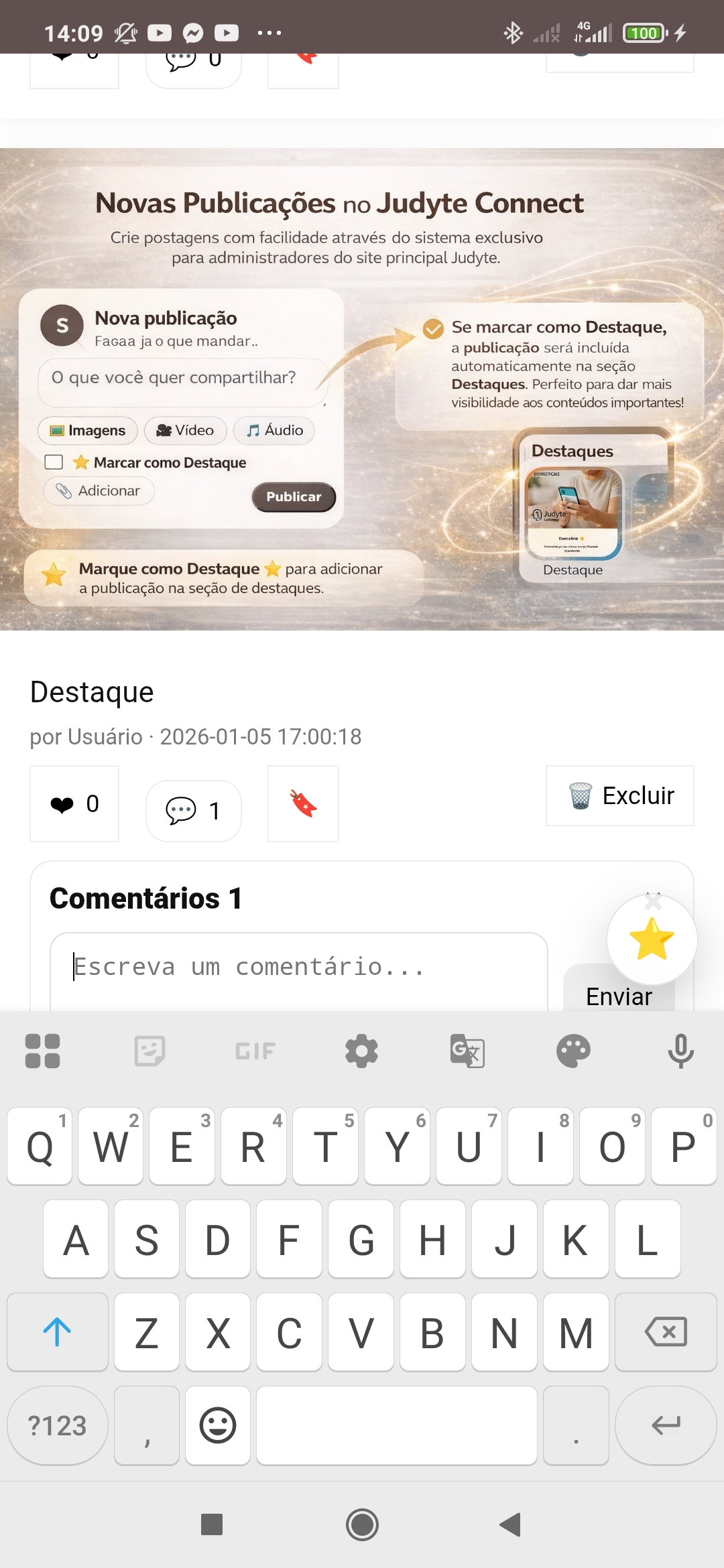Open the keyboard theme palette

[573, 1051]
